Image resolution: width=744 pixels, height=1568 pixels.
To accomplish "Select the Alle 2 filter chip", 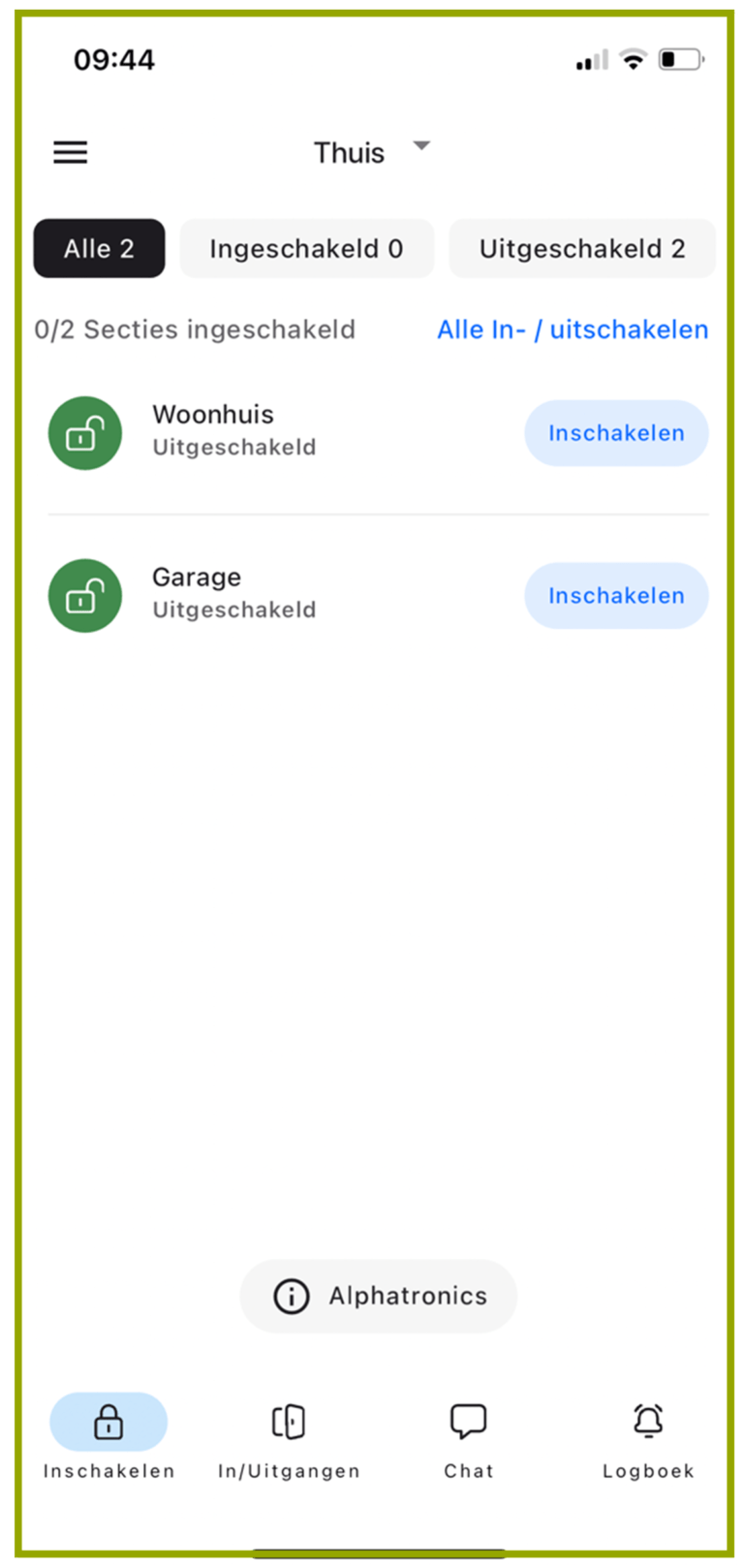I will pyautogui.click(x=99, y=249).
